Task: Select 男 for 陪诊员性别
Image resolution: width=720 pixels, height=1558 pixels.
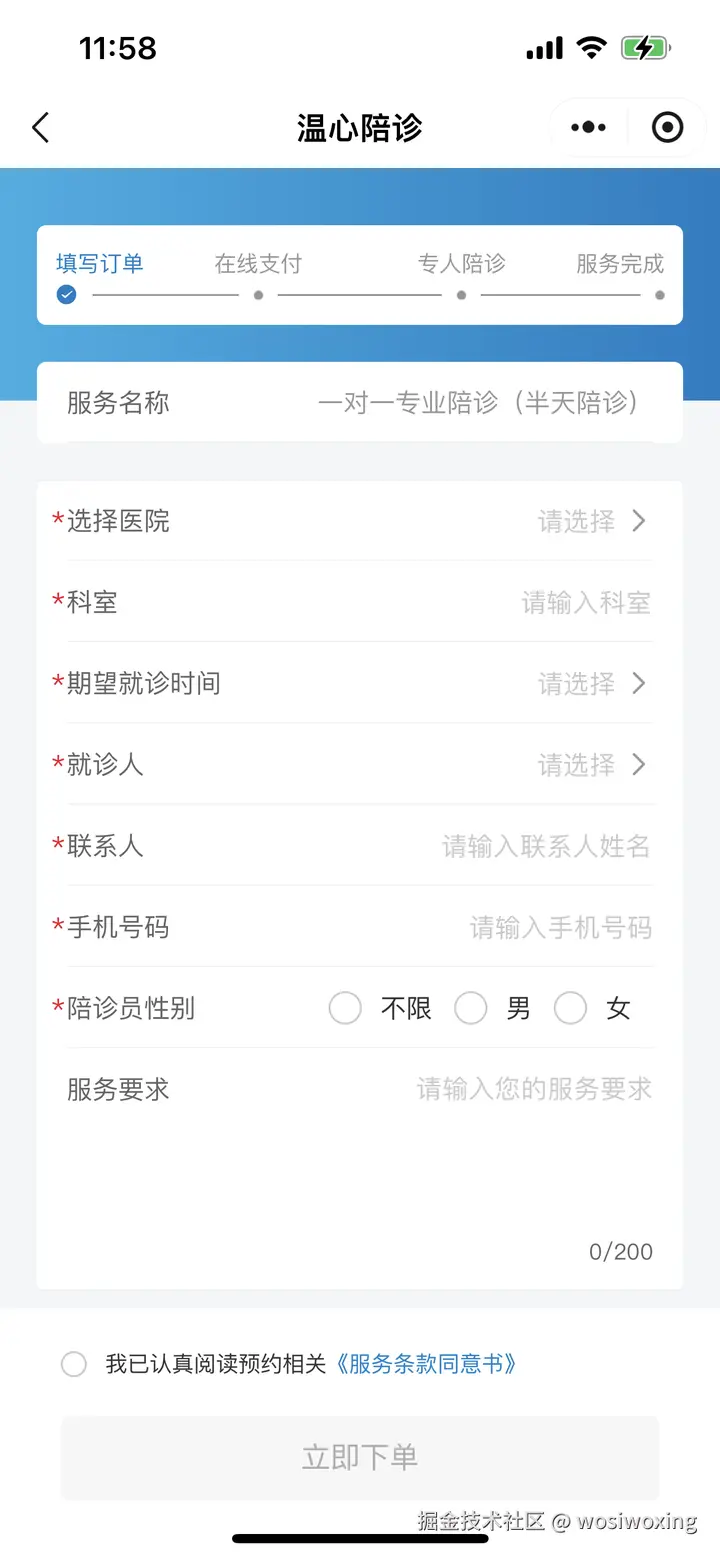Action: pyautogui.click(x=471, y=1009)
